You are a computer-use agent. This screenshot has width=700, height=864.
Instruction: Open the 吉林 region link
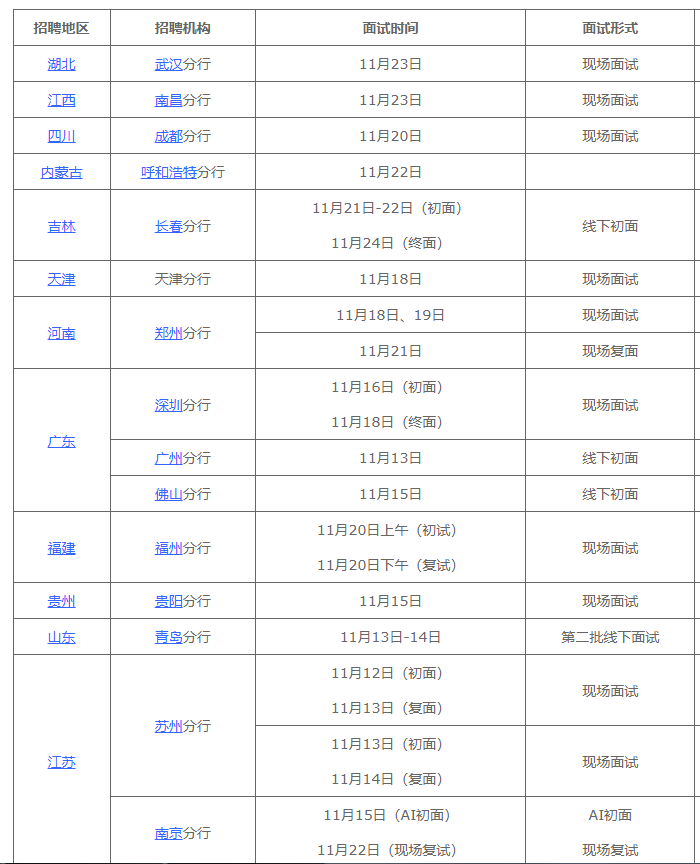pyautogui.click(x=61, y=226)
